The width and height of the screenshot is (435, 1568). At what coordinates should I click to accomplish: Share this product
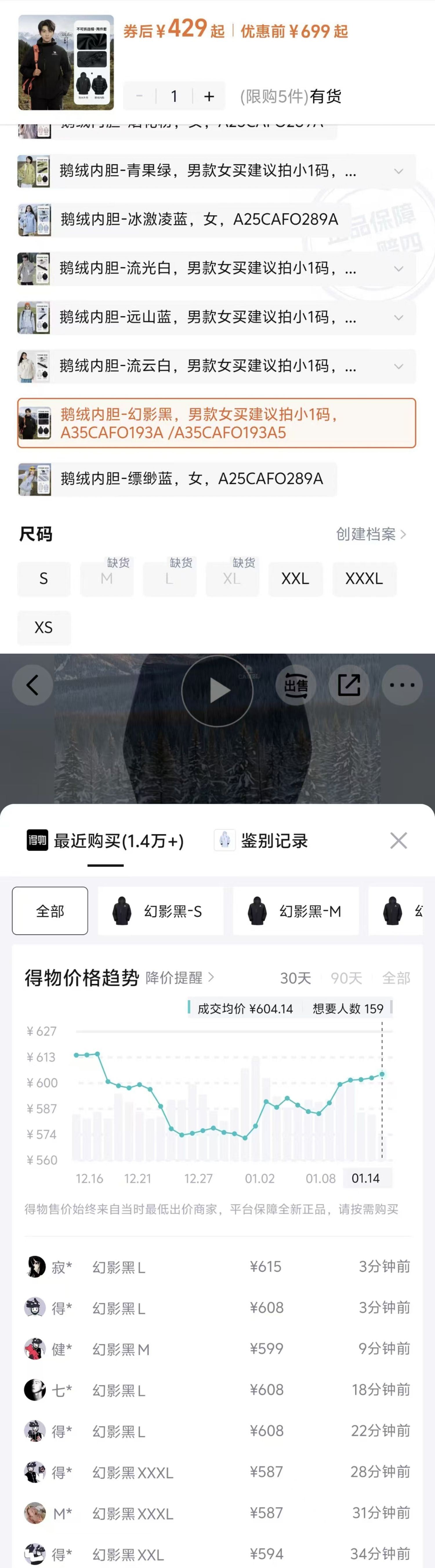pyautogui.click(x=349, y=685)
